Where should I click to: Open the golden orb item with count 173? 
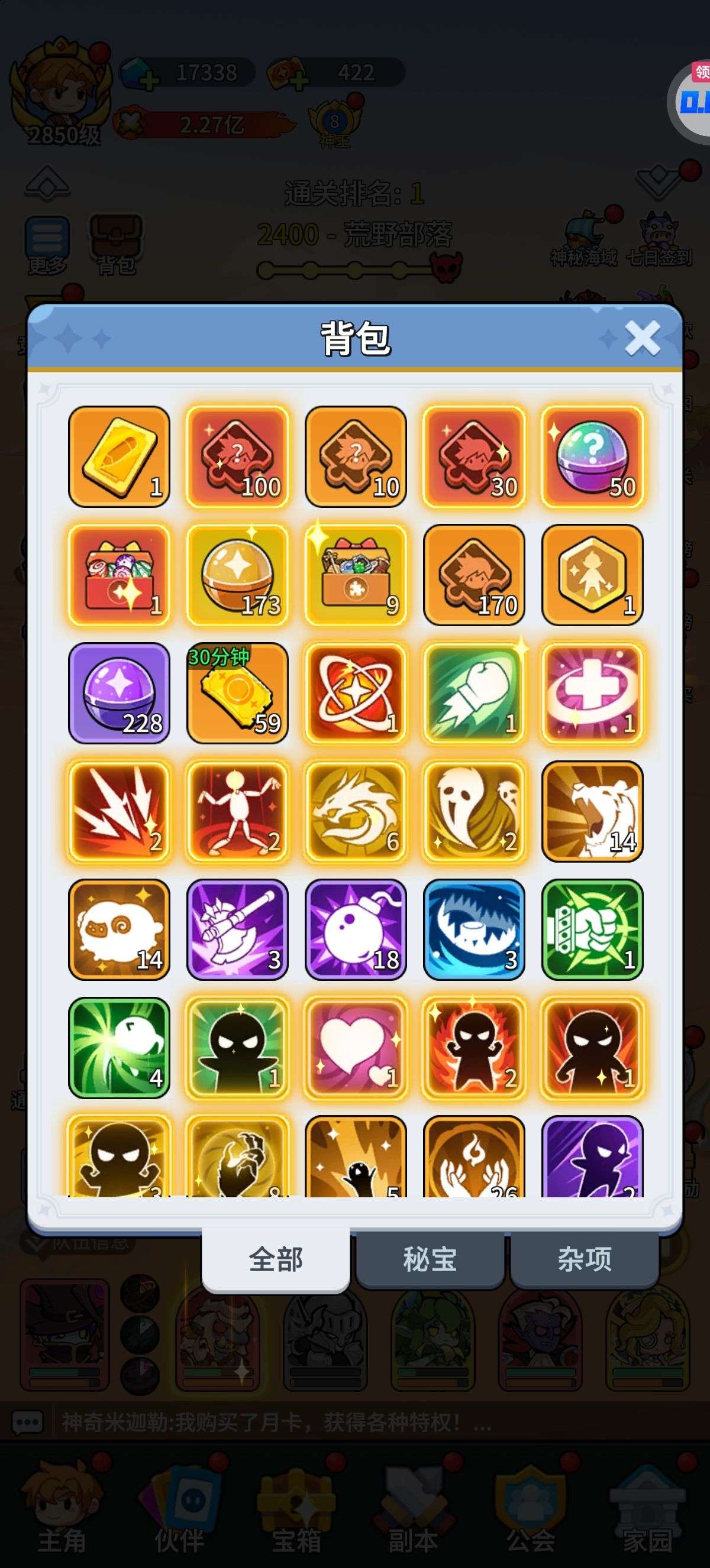click(237, 574)
